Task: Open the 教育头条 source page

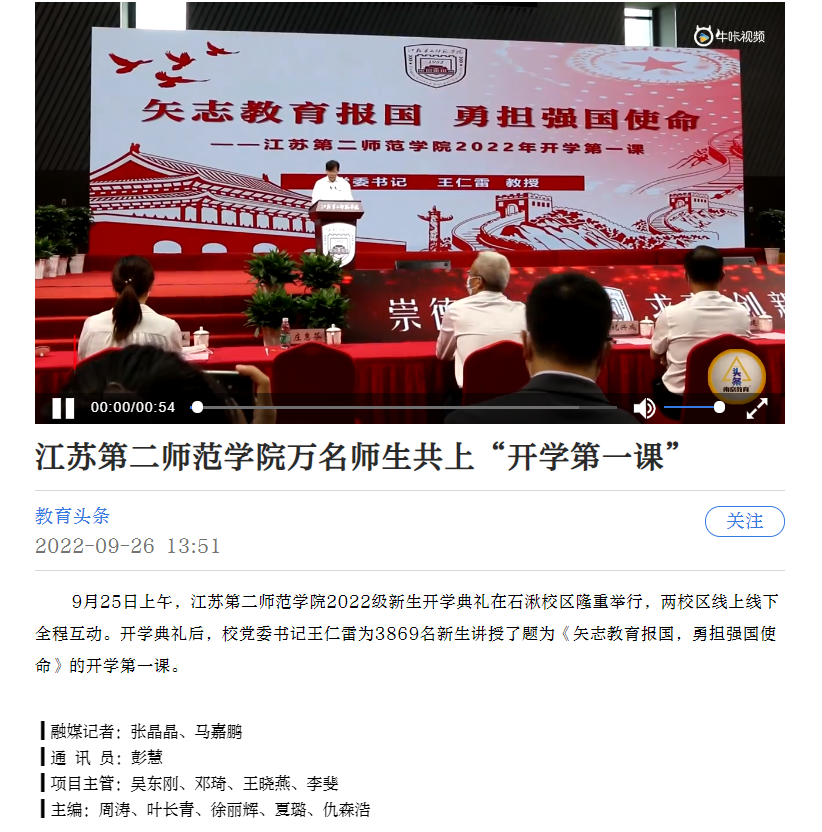Action: click(72, 516)
